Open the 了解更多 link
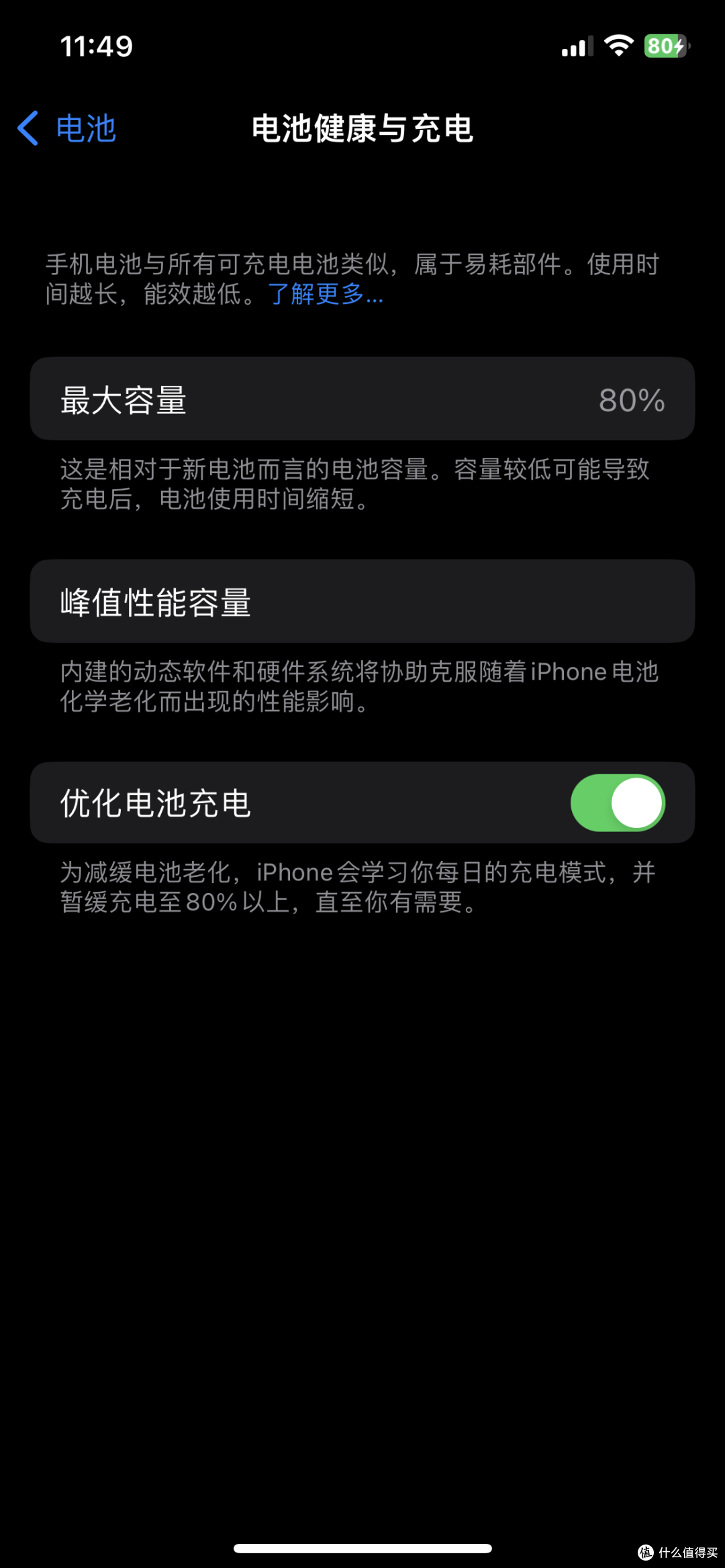 [x=326, y=294]
